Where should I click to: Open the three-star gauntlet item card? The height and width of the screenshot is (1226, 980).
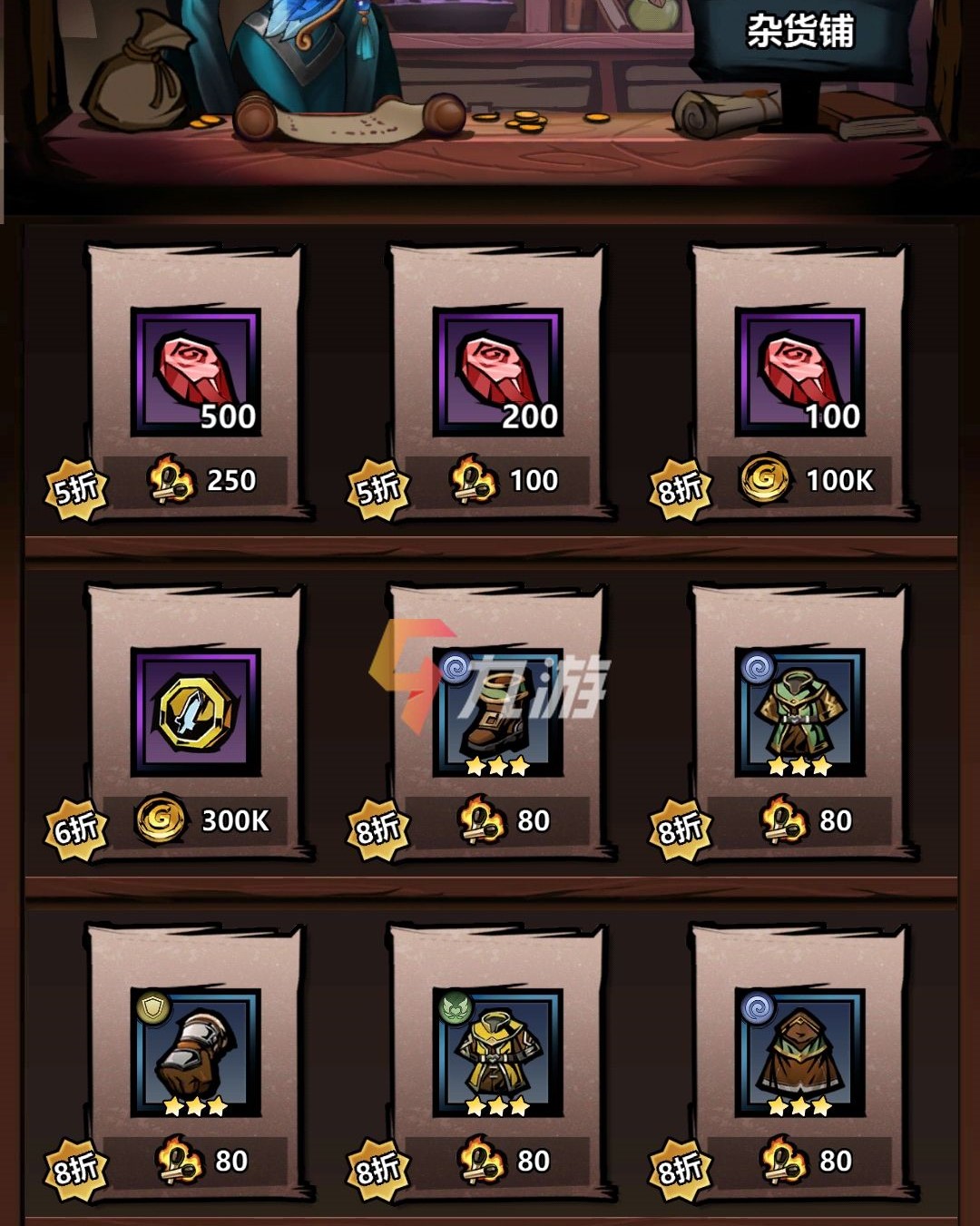pos(195,1053)
